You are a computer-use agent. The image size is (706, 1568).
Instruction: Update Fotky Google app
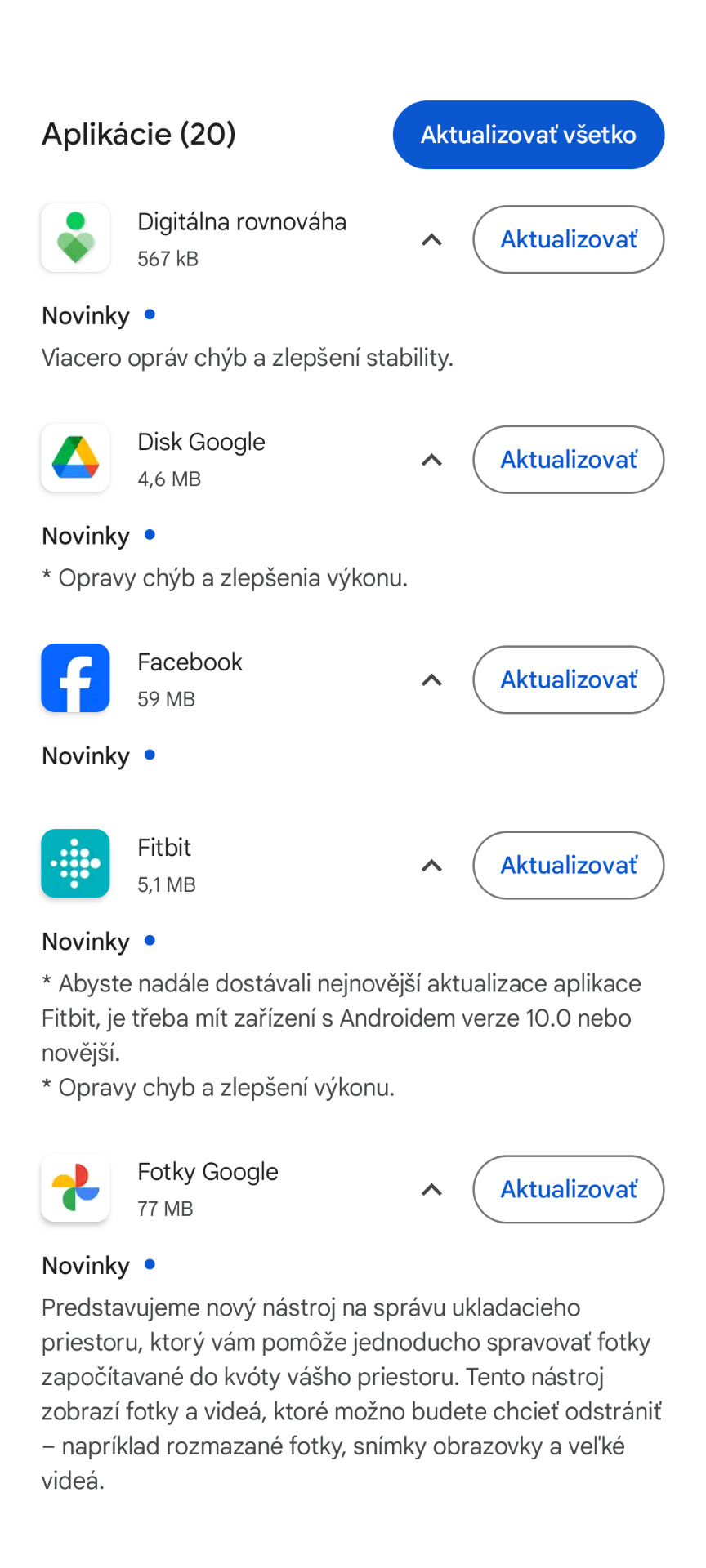(569, 1189)
